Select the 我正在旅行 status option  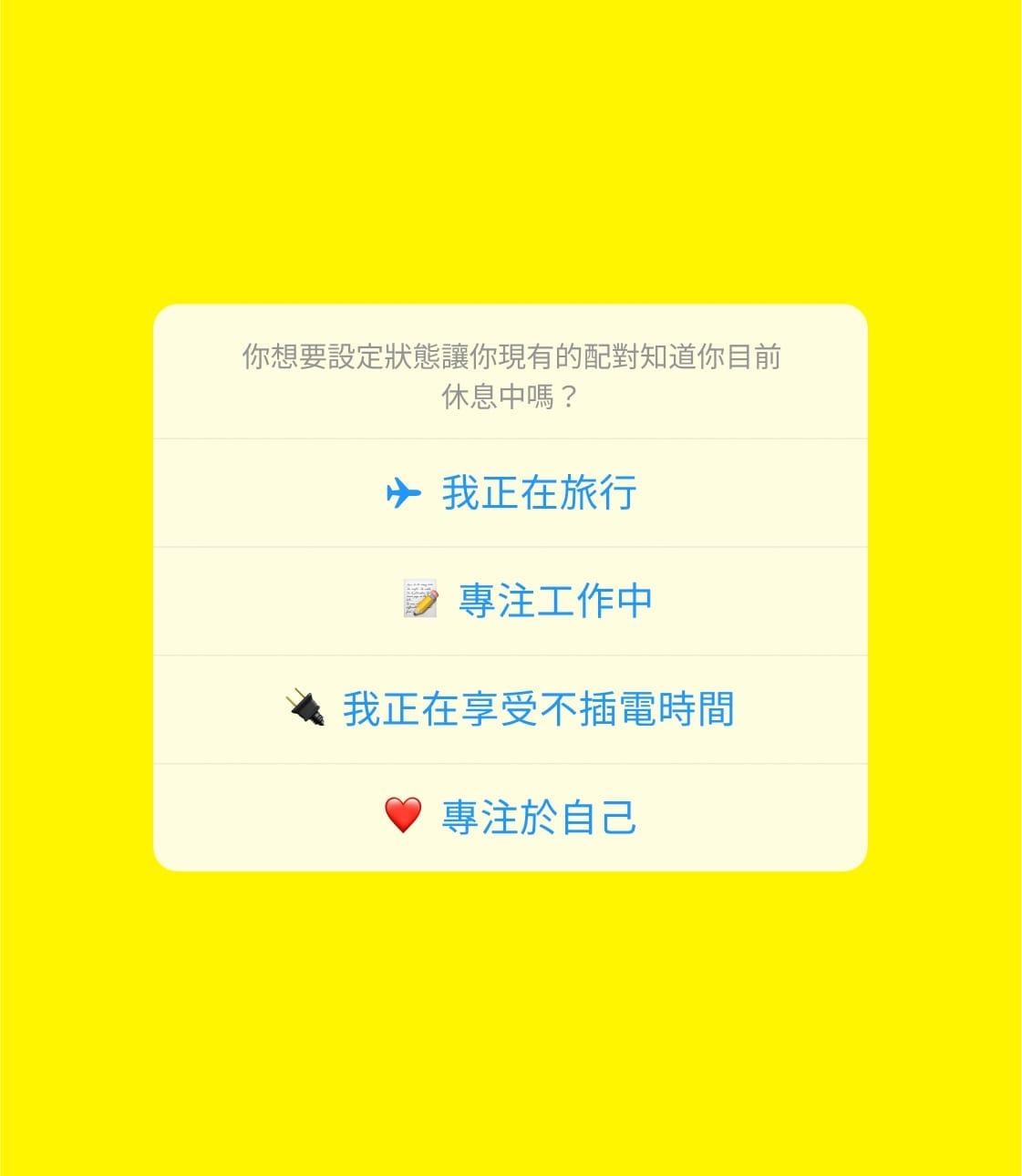click(511, 493)
